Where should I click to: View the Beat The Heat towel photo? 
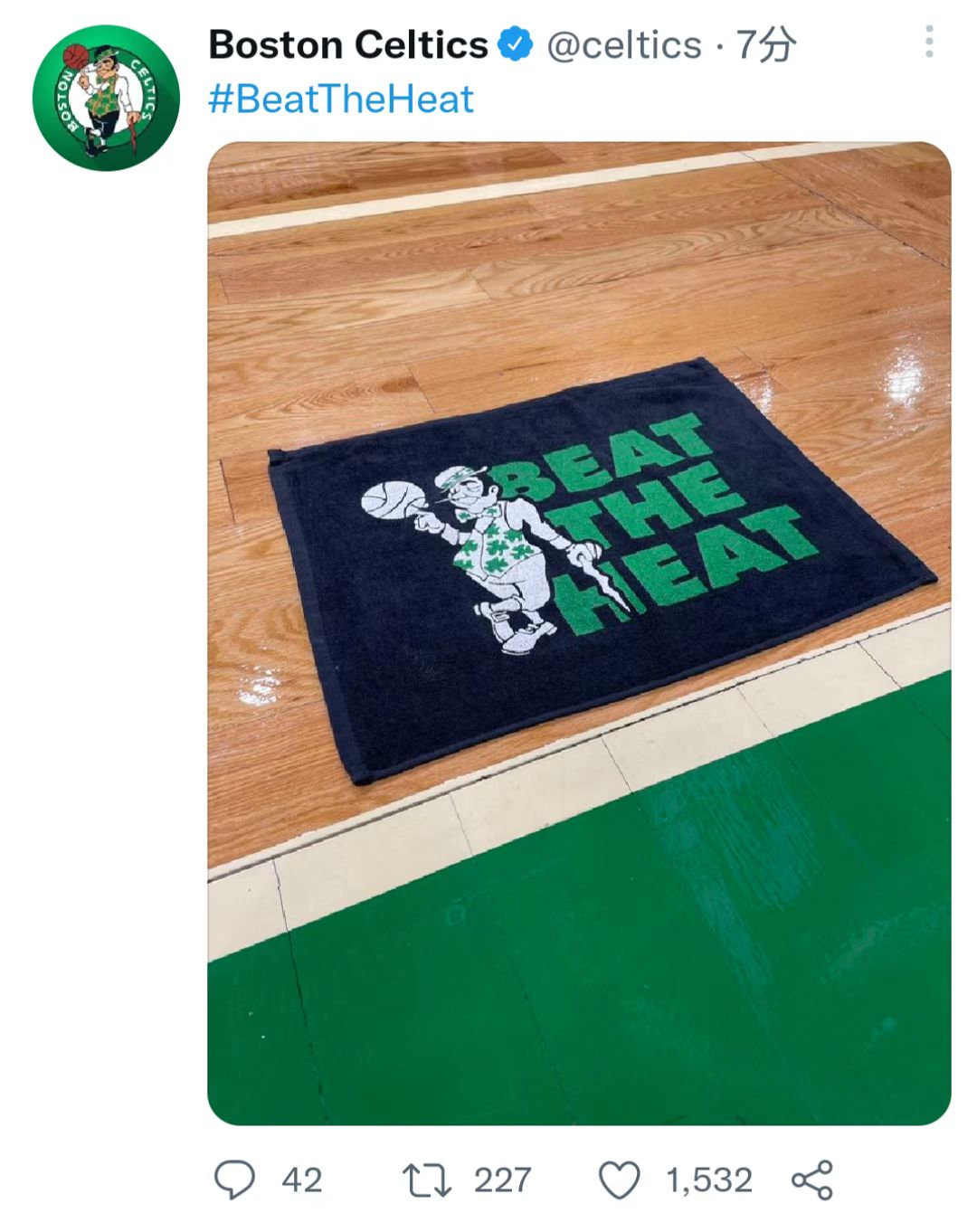pyautogui.click(x=579, y=633)
